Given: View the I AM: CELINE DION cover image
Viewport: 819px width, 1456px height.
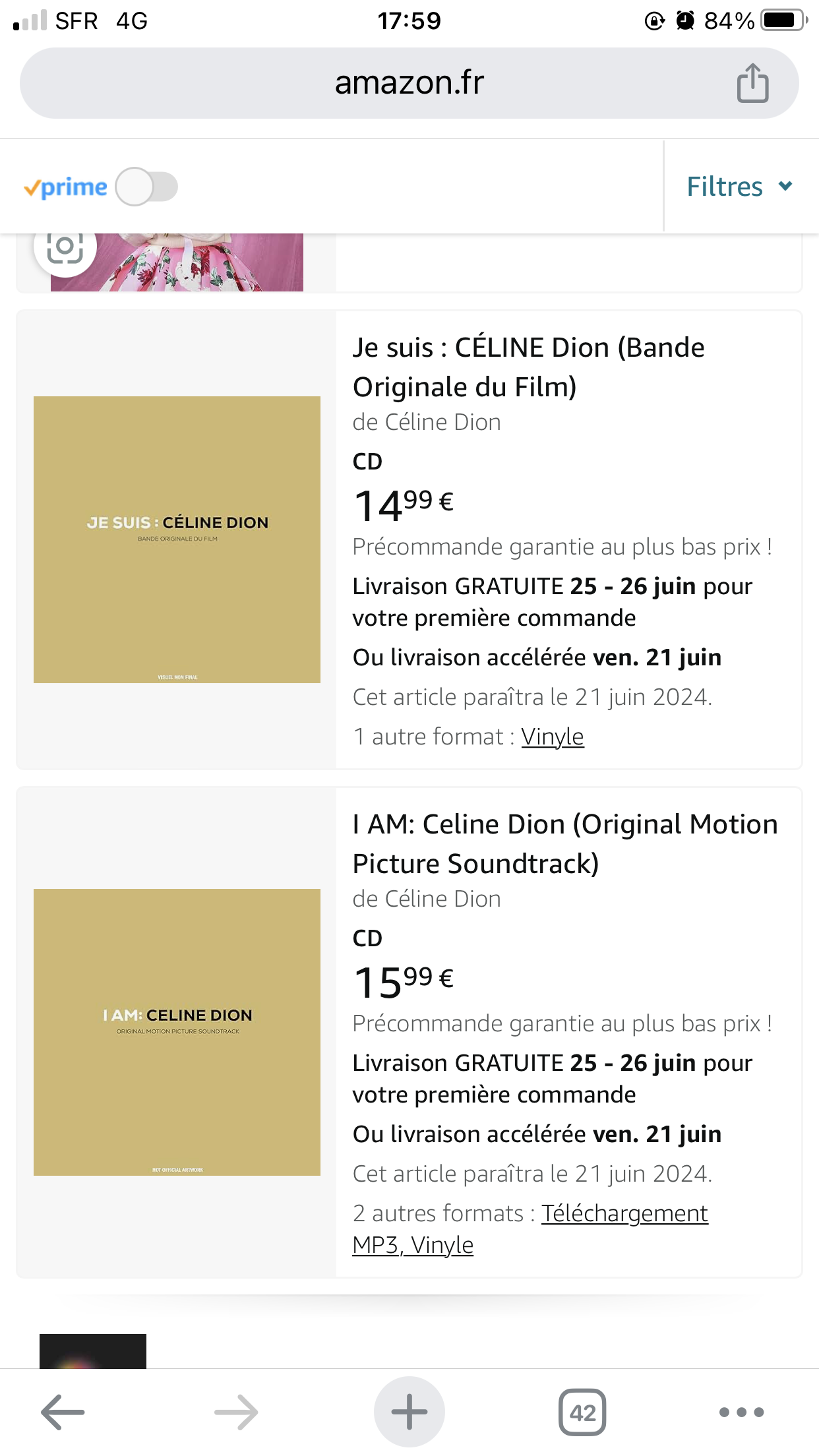Looking at the screenshot, I should [x=177, y=1032].
